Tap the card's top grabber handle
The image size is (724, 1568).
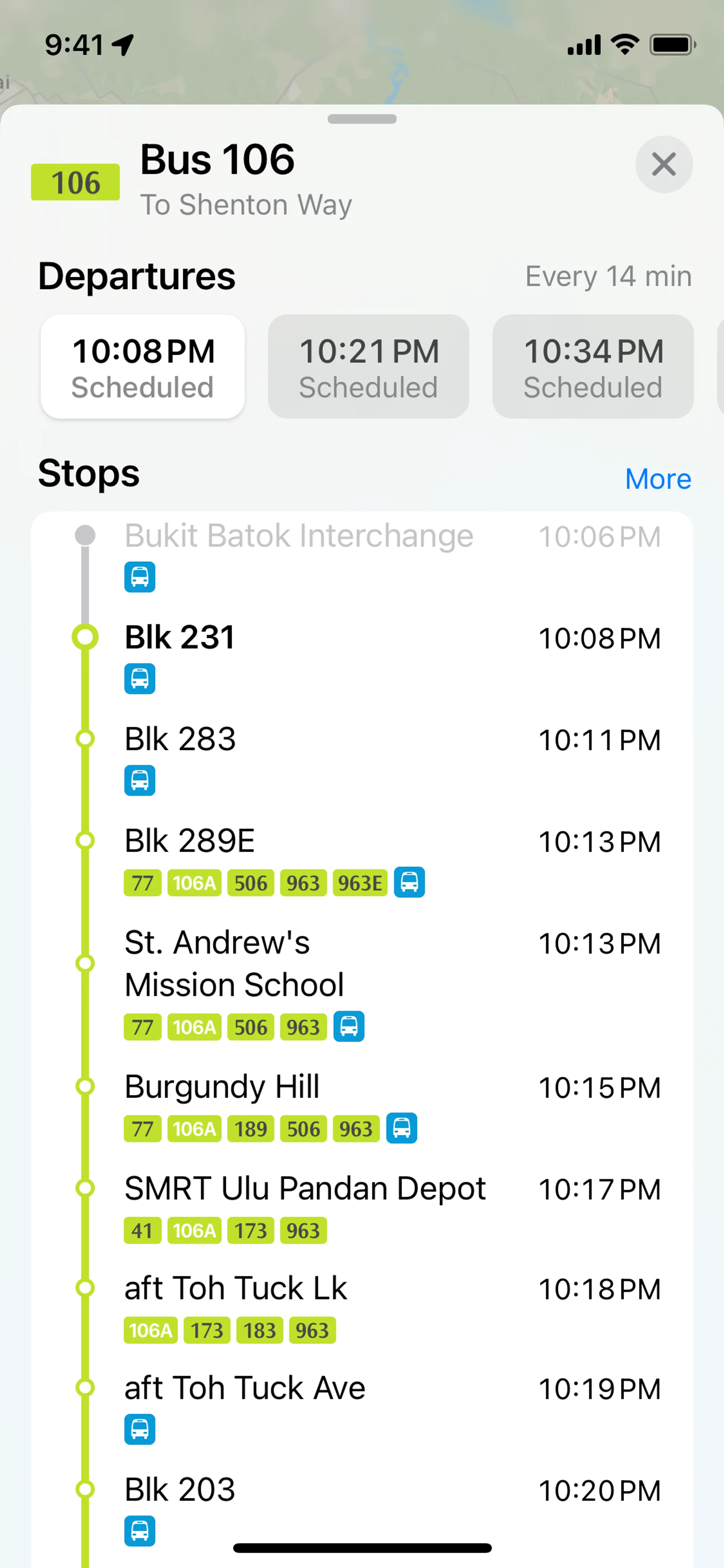click(362, 119)
